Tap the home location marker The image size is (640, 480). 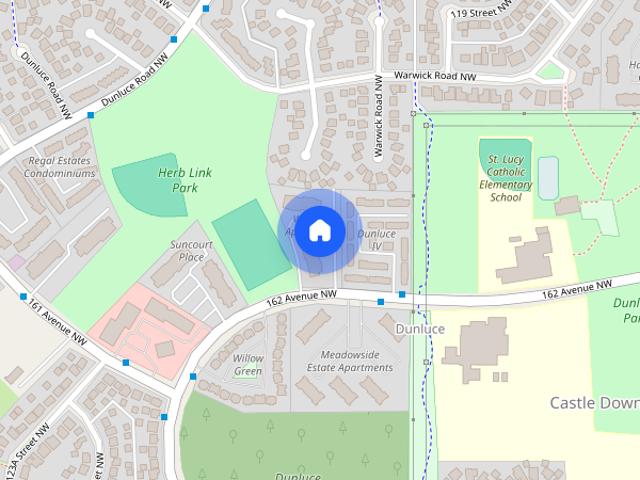click(x=319, y=231)
